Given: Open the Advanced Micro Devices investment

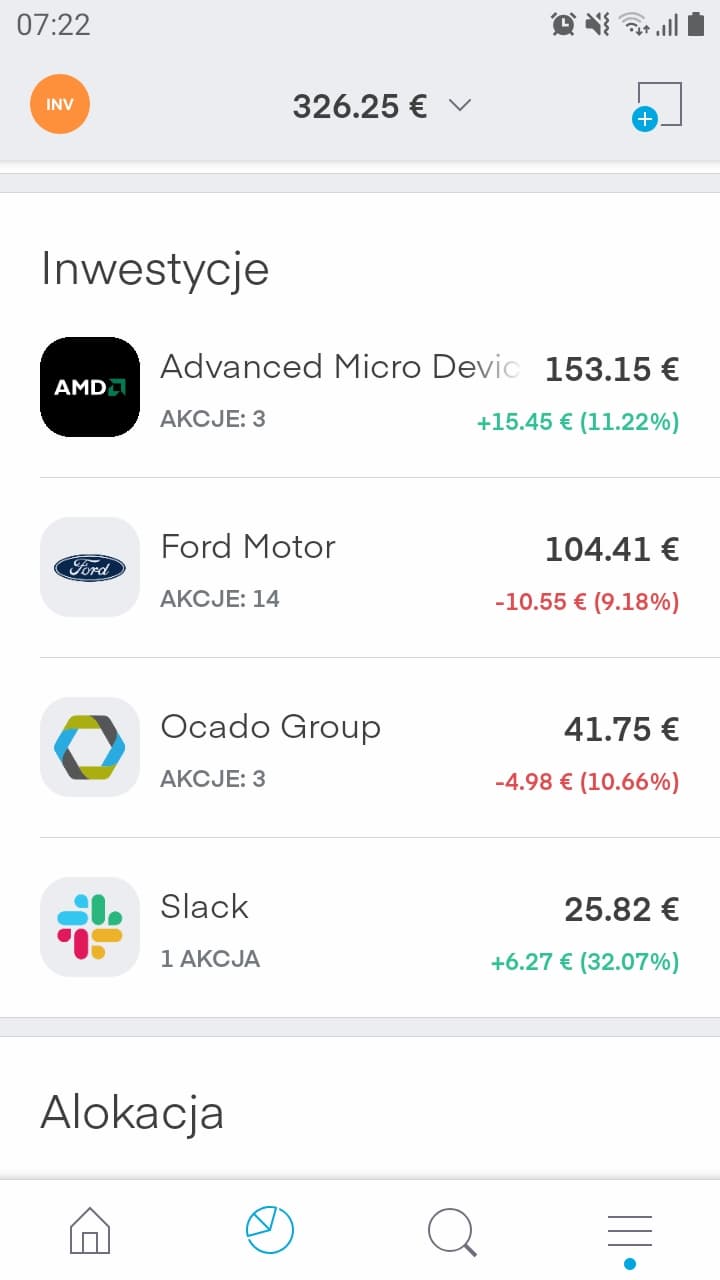Looking at the screenshot, I should pos(360,388).
